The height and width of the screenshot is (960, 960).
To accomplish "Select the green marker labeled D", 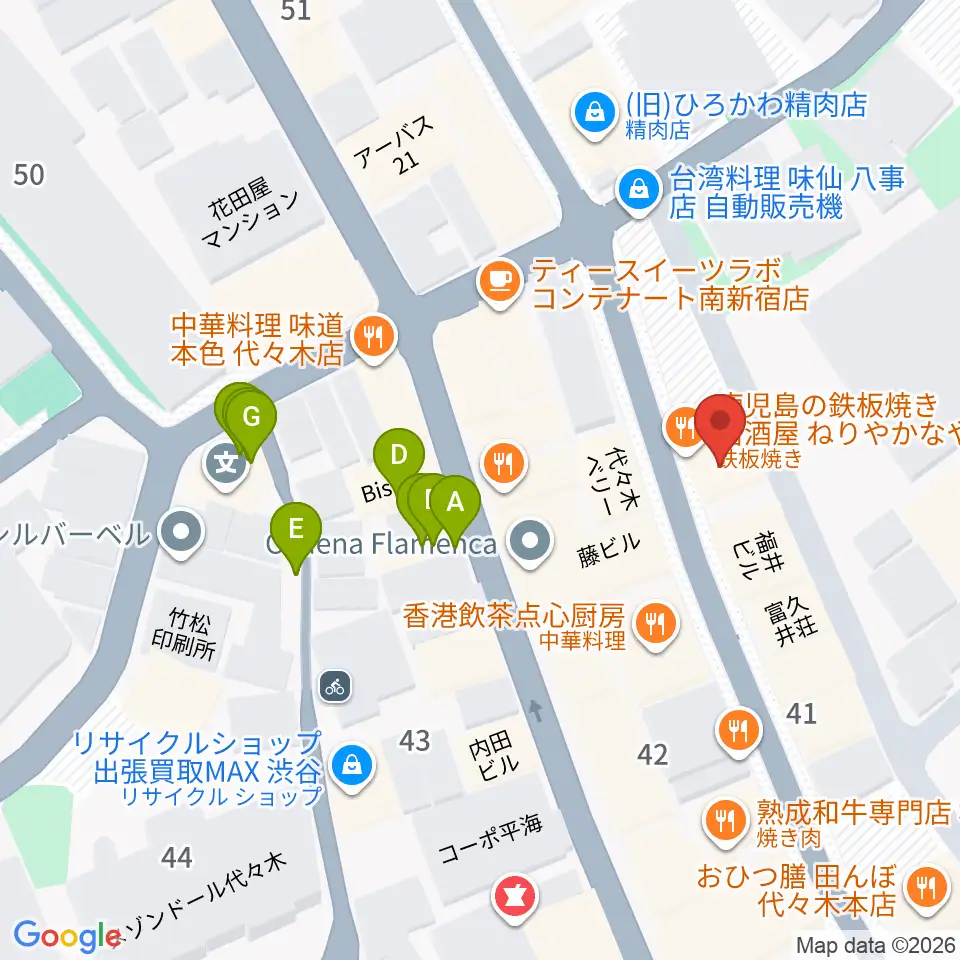I will [399, 460].
